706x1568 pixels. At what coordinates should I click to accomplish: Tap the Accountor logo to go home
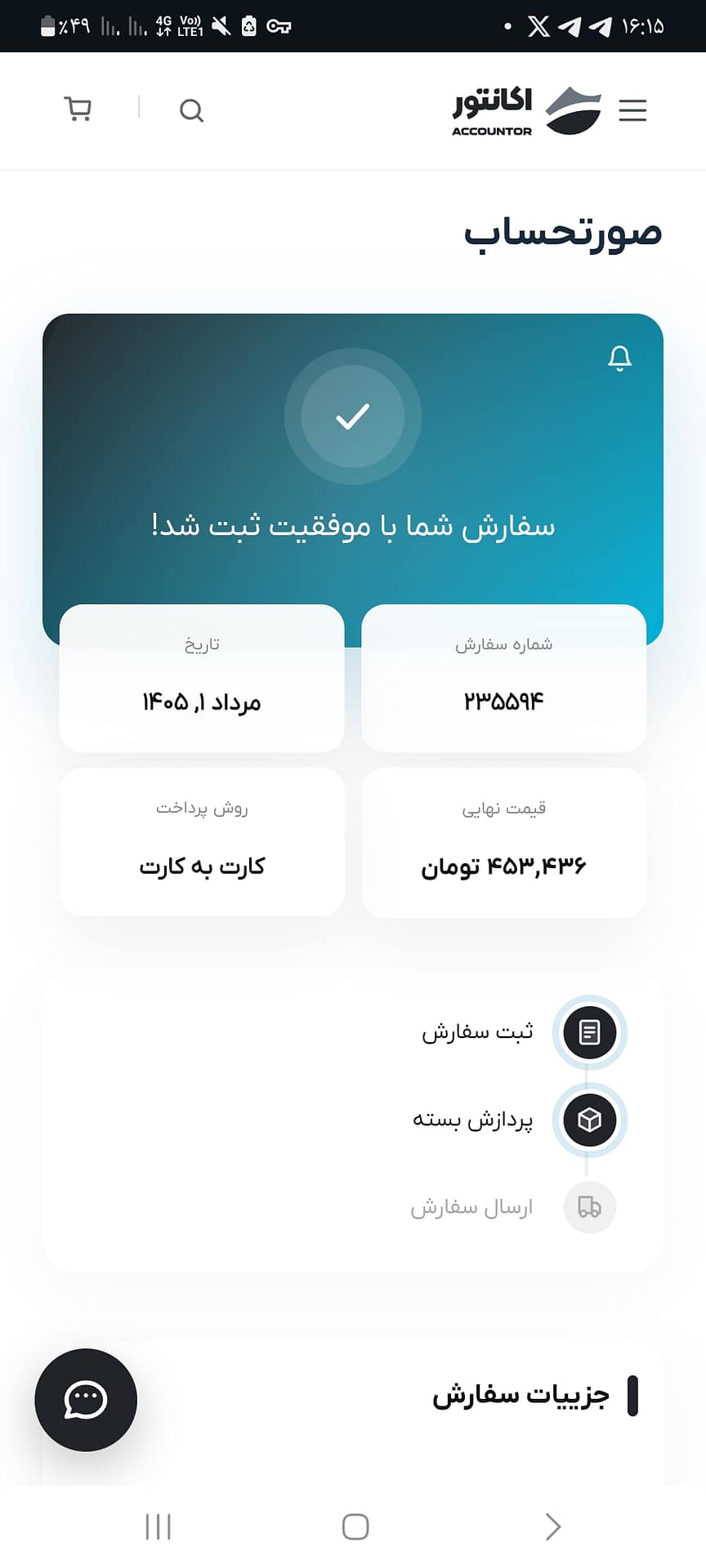tap(526, 111)
